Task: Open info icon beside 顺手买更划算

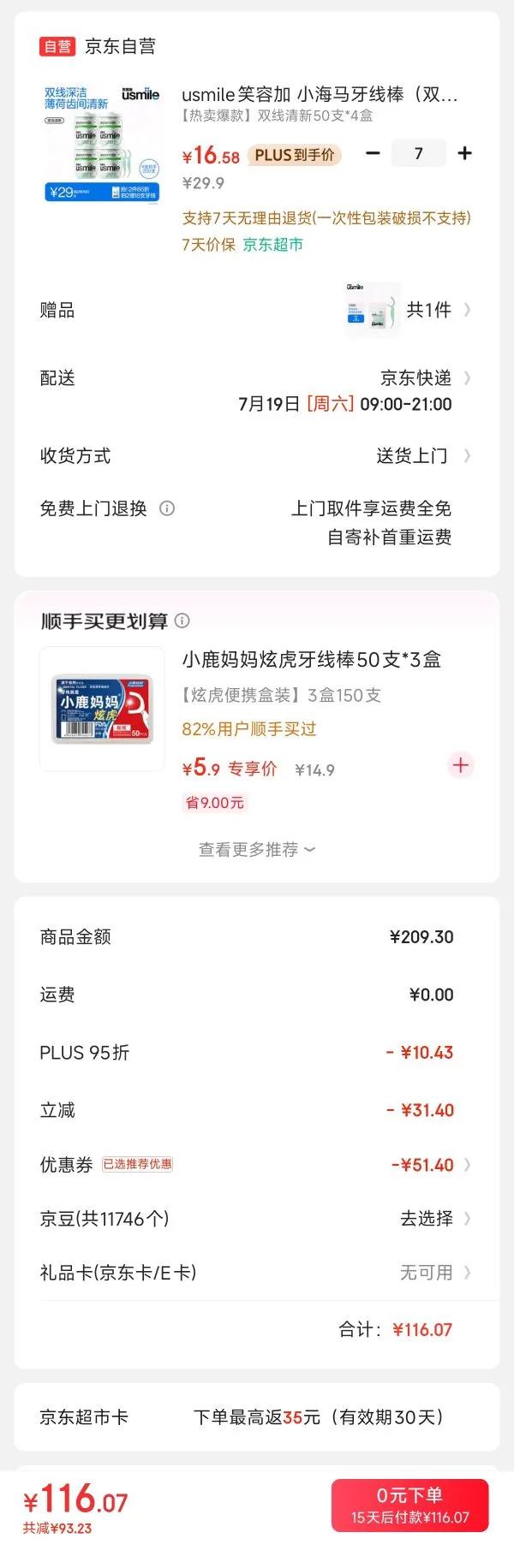Action: (x=182, y=621)
